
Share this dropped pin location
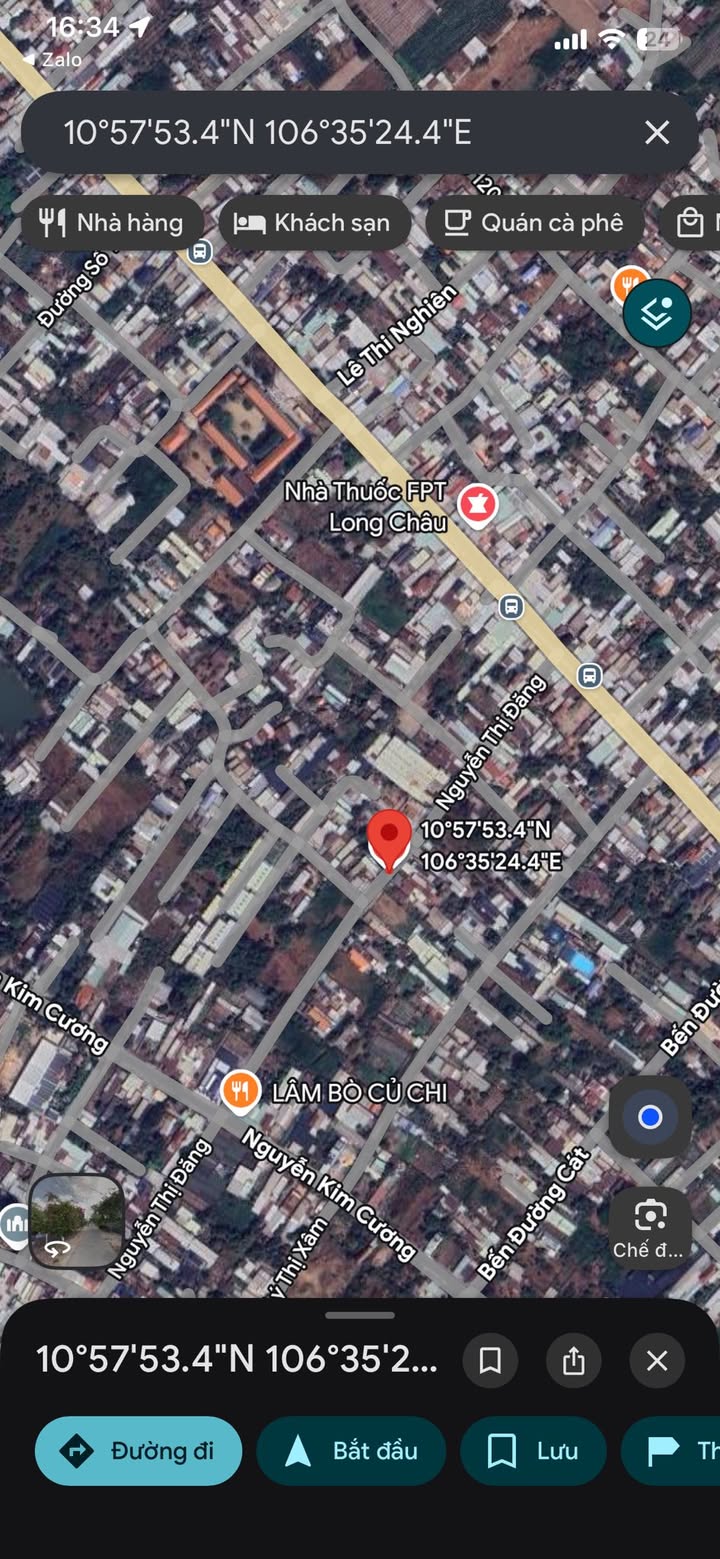pos(573,1360)
